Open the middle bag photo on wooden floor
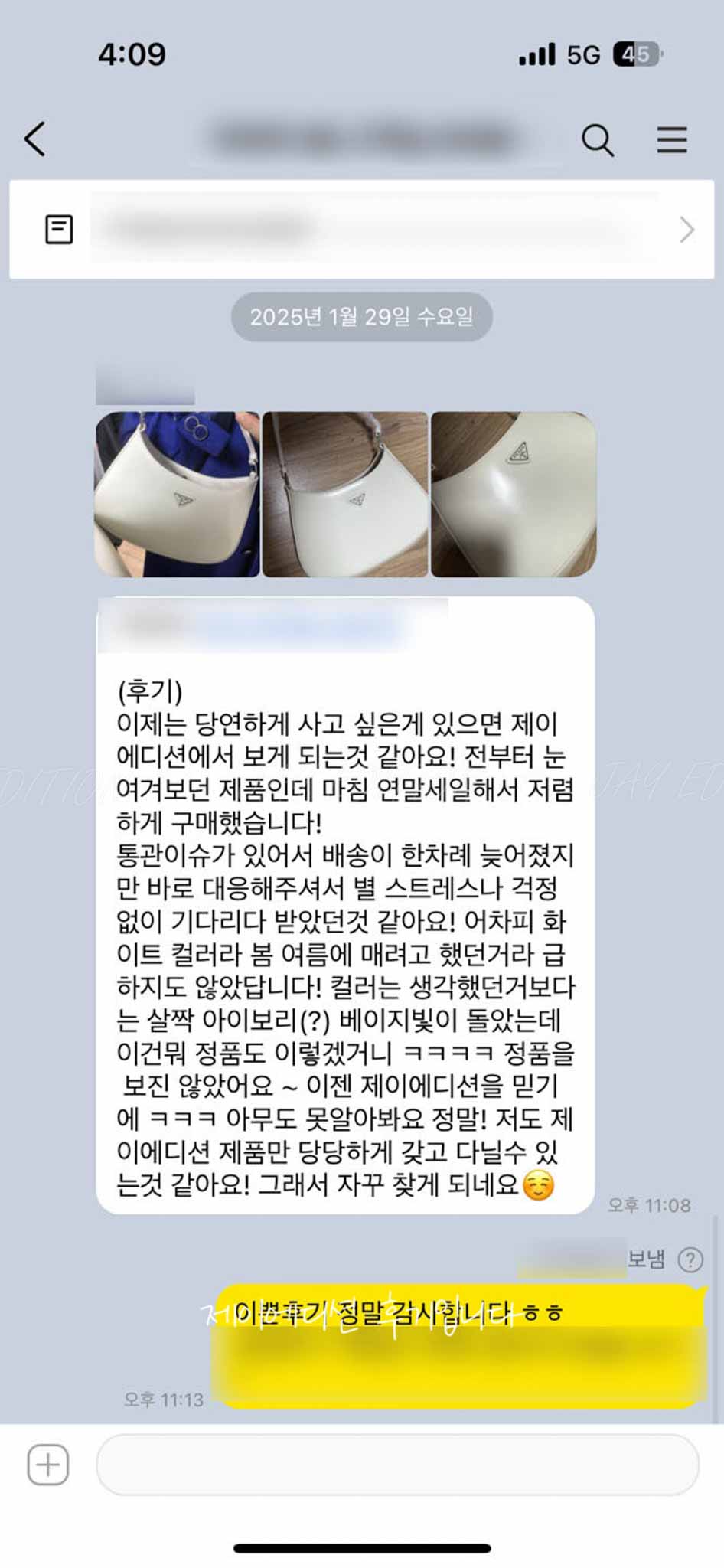The image size is (724, 1568). pos(345,495)
